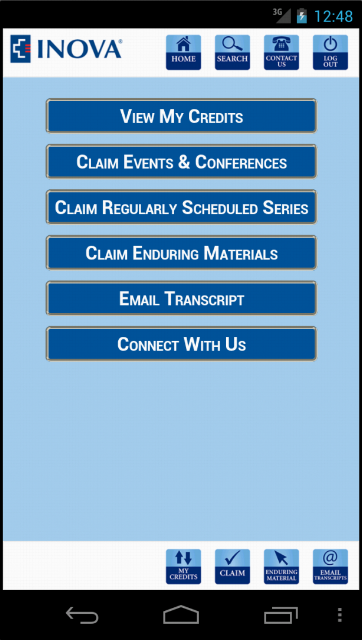This screenshot has width=362, height=640.
Task: Open the system overflow menu dots
Action: pyautogui.click(x=340, y=615)
